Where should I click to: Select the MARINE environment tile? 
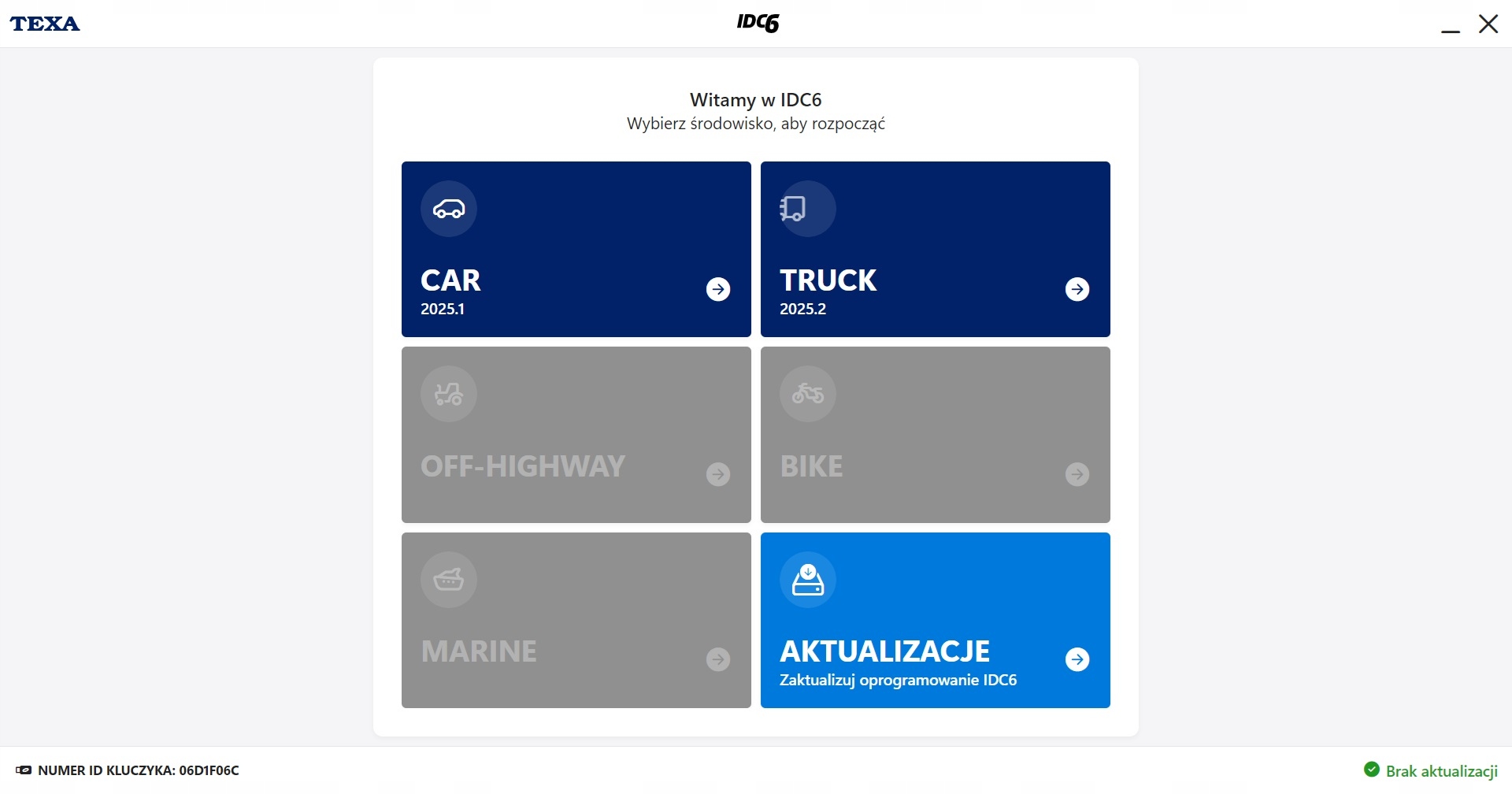click(576, 620)
